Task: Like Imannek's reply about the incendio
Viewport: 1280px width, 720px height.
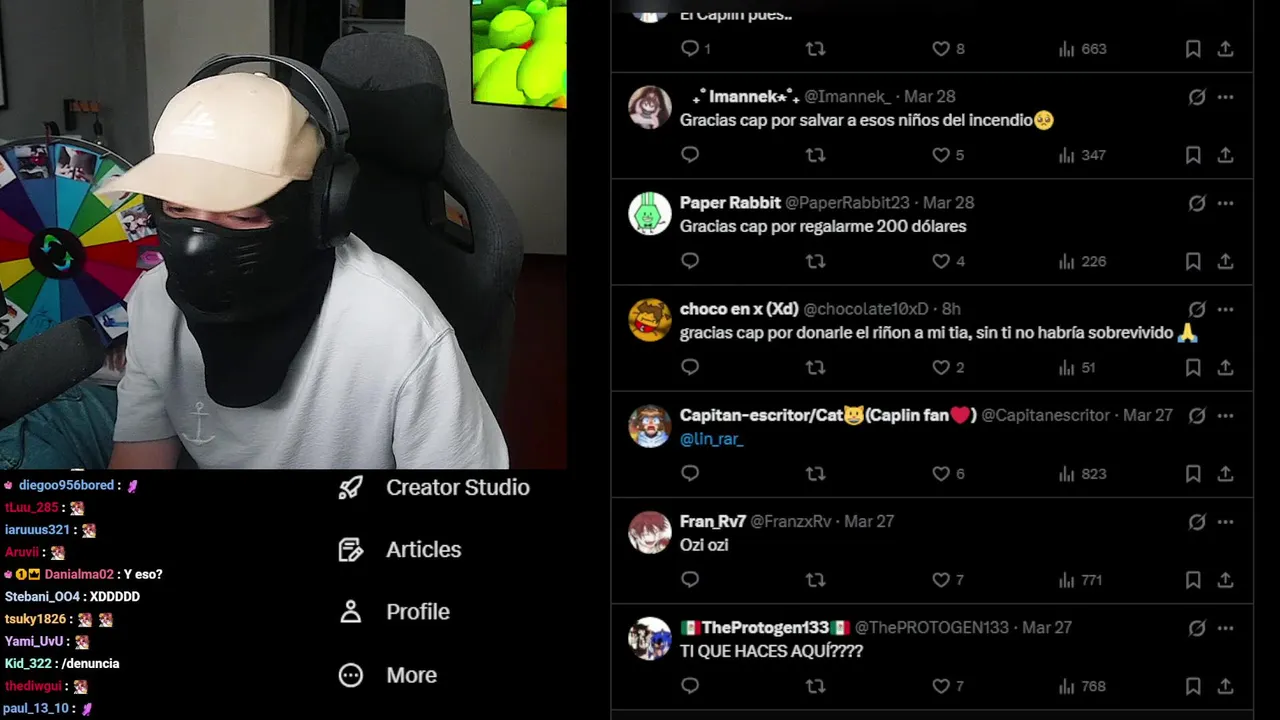Action: pyautogui.click(x=941, y=155)
